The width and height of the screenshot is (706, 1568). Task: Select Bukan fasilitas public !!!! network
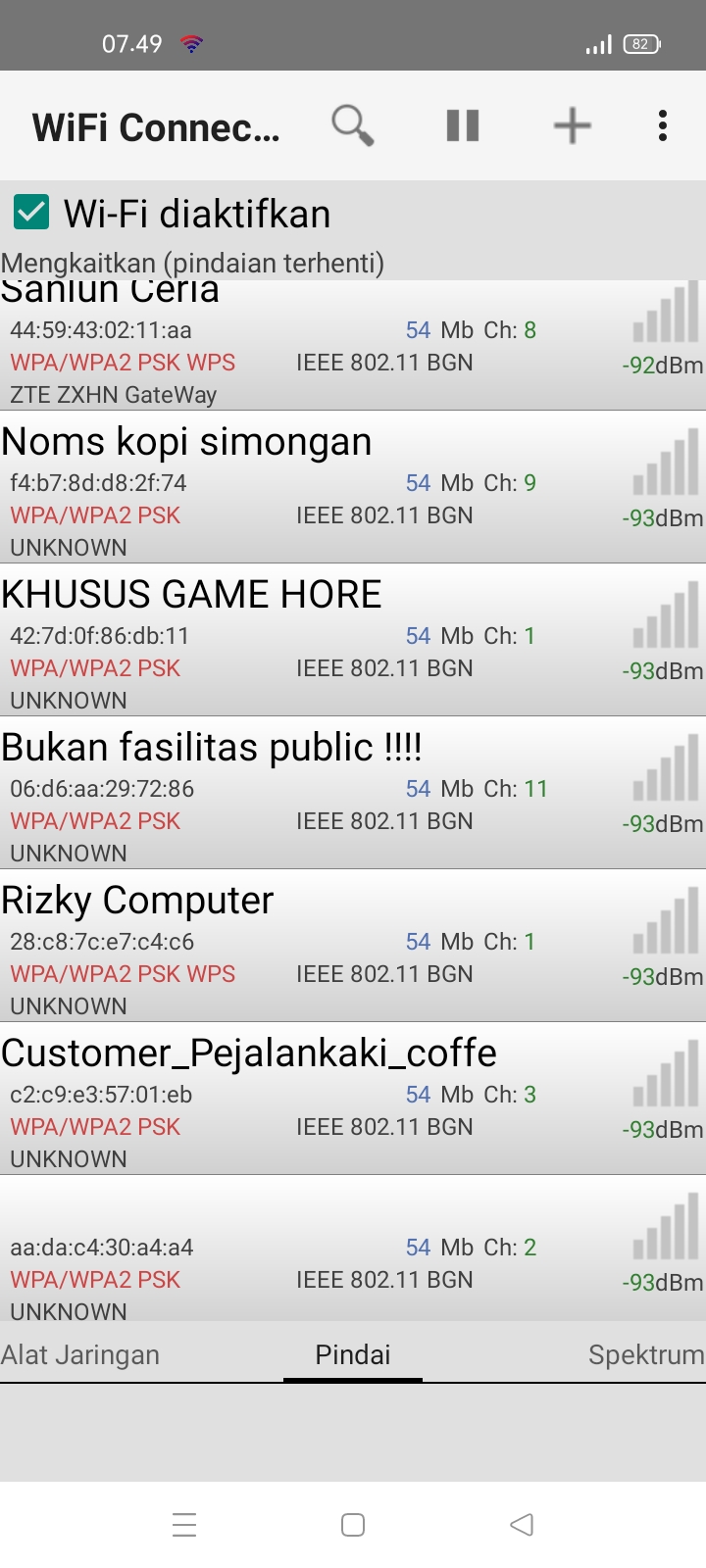[x=353, y=793]
